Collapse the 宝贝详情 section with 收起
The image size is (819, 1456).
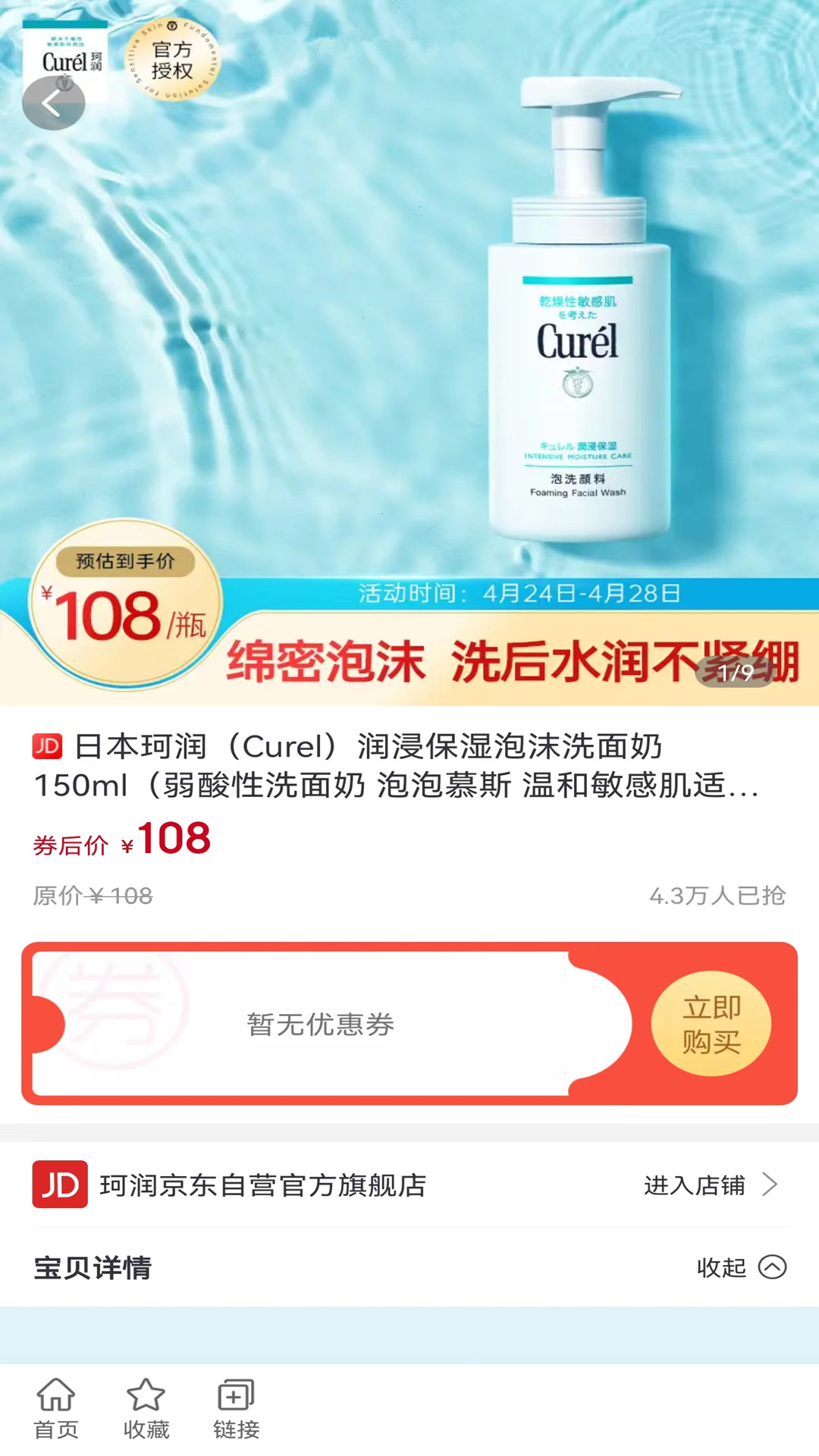[x=741, y=1267]
